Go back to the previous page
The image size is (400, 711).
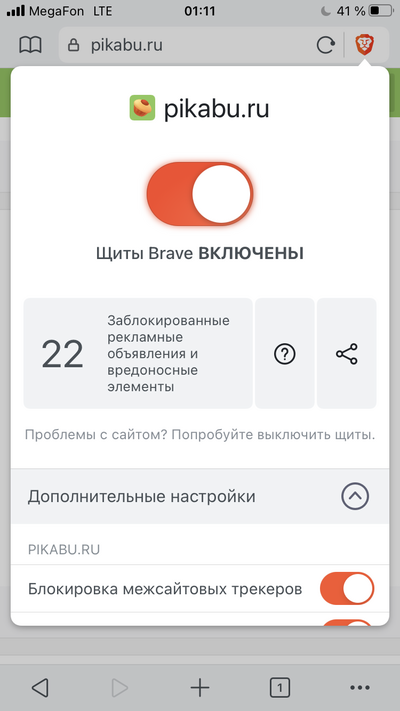coord(40,688)
